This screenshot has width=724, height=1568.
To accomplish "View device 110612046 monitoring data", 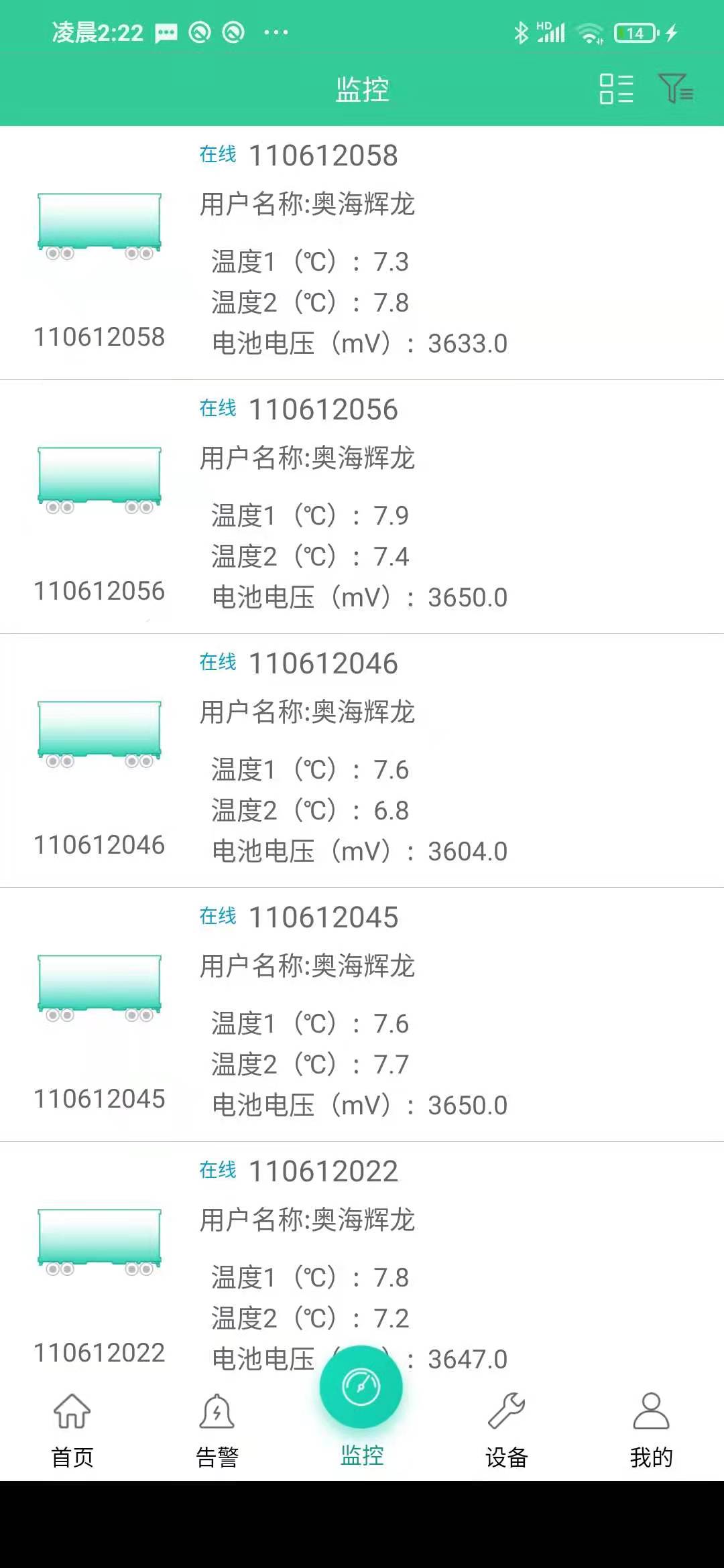I will 362,761.
